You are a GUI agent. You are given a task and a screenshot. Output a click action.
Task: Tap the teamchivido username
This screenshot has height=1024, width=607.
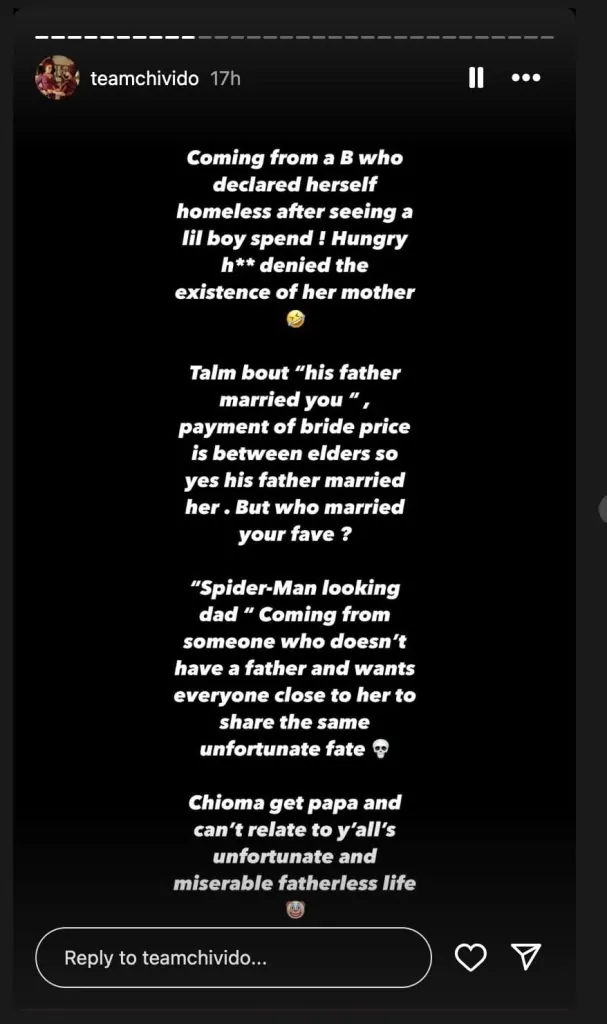point(145,78)
